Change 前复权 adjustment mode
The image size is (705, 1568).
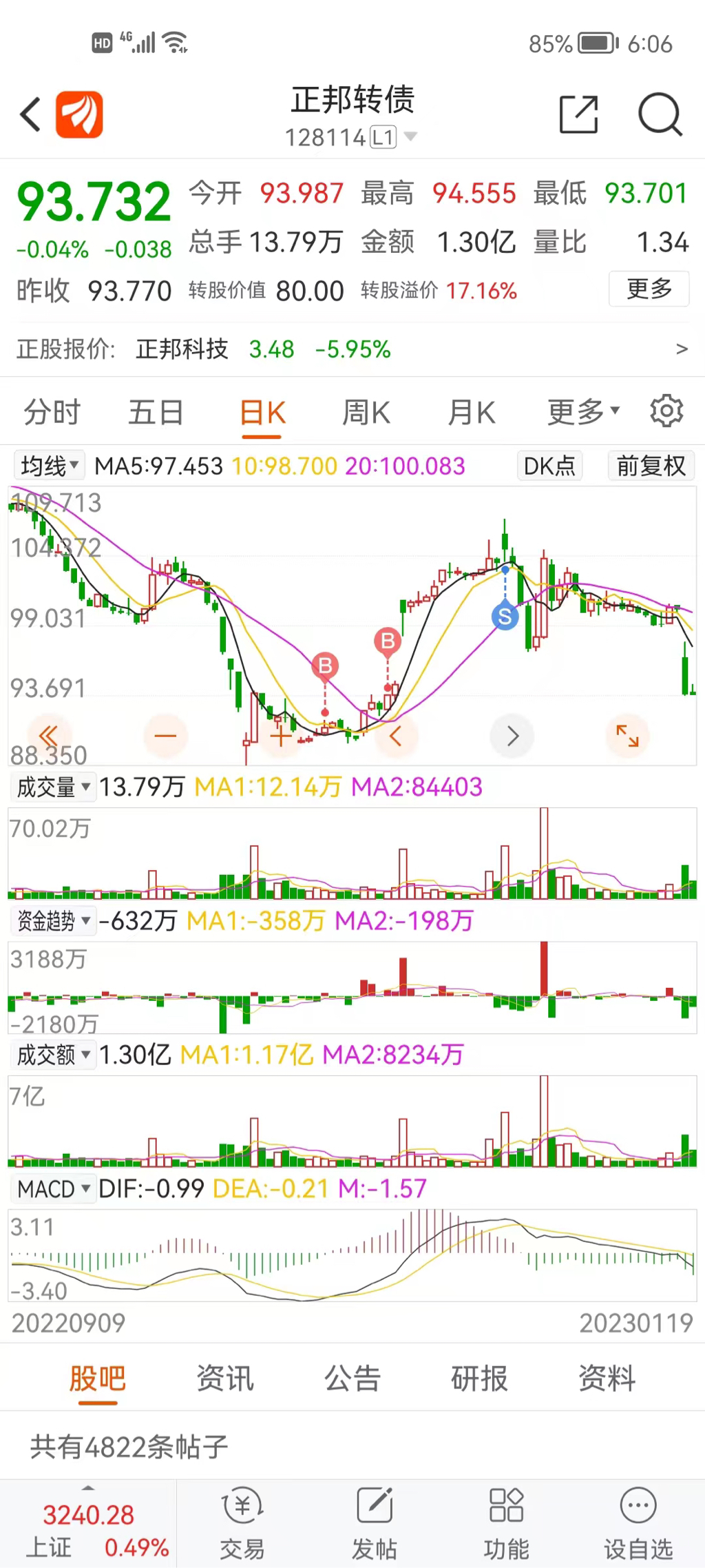pos(651,466)
